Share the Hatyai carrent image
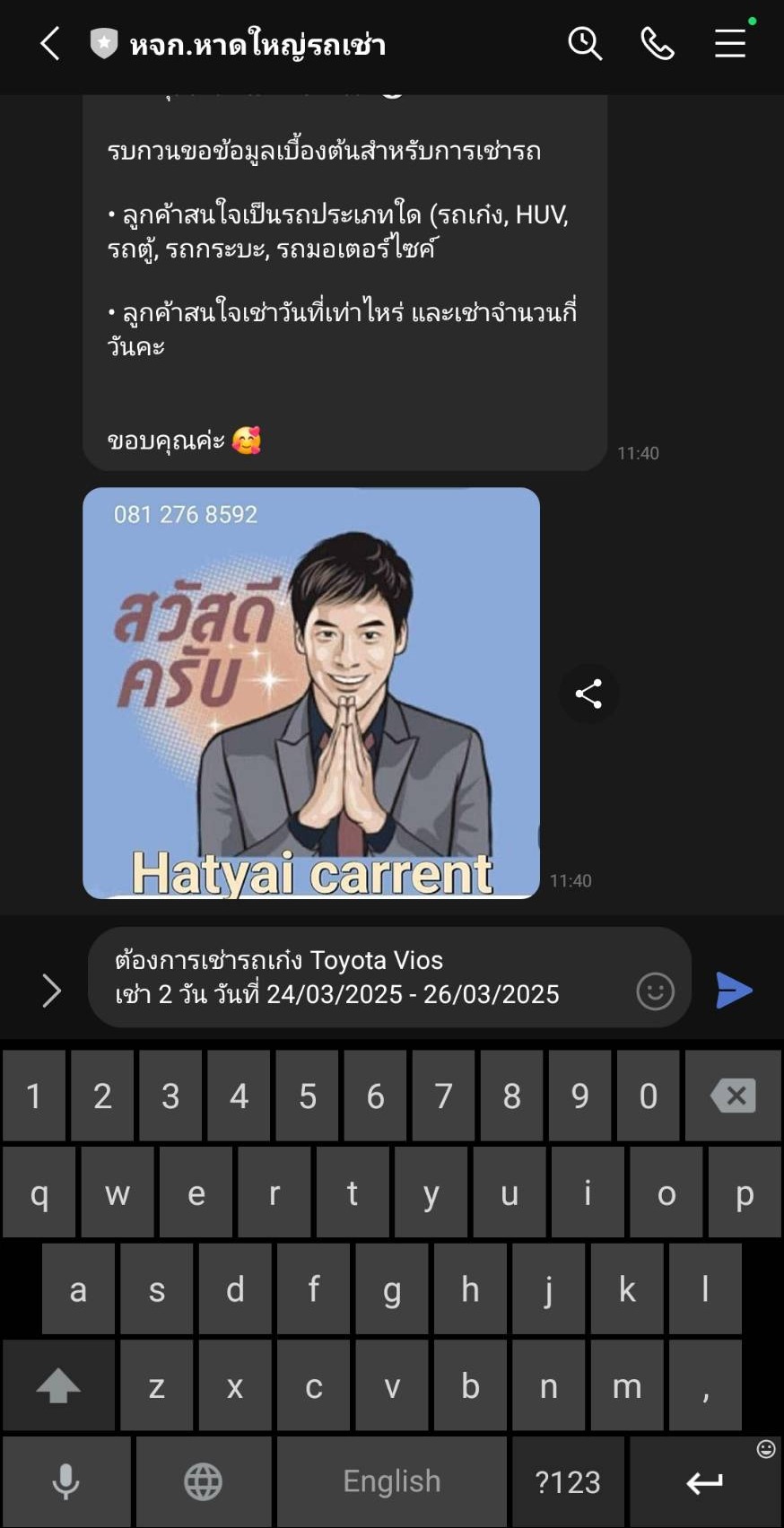The width and height of the screenshot is (784, 1528). (x=588, y=694)
